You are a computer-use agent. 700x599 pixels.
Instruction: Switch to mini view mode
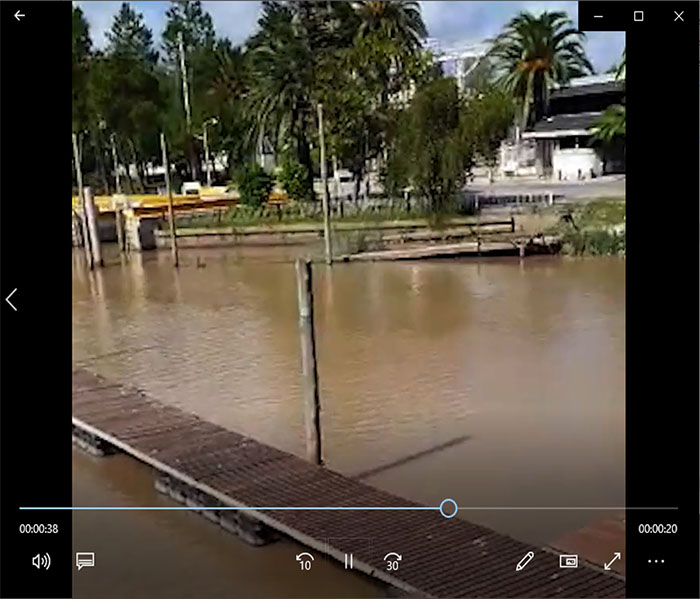569,561
